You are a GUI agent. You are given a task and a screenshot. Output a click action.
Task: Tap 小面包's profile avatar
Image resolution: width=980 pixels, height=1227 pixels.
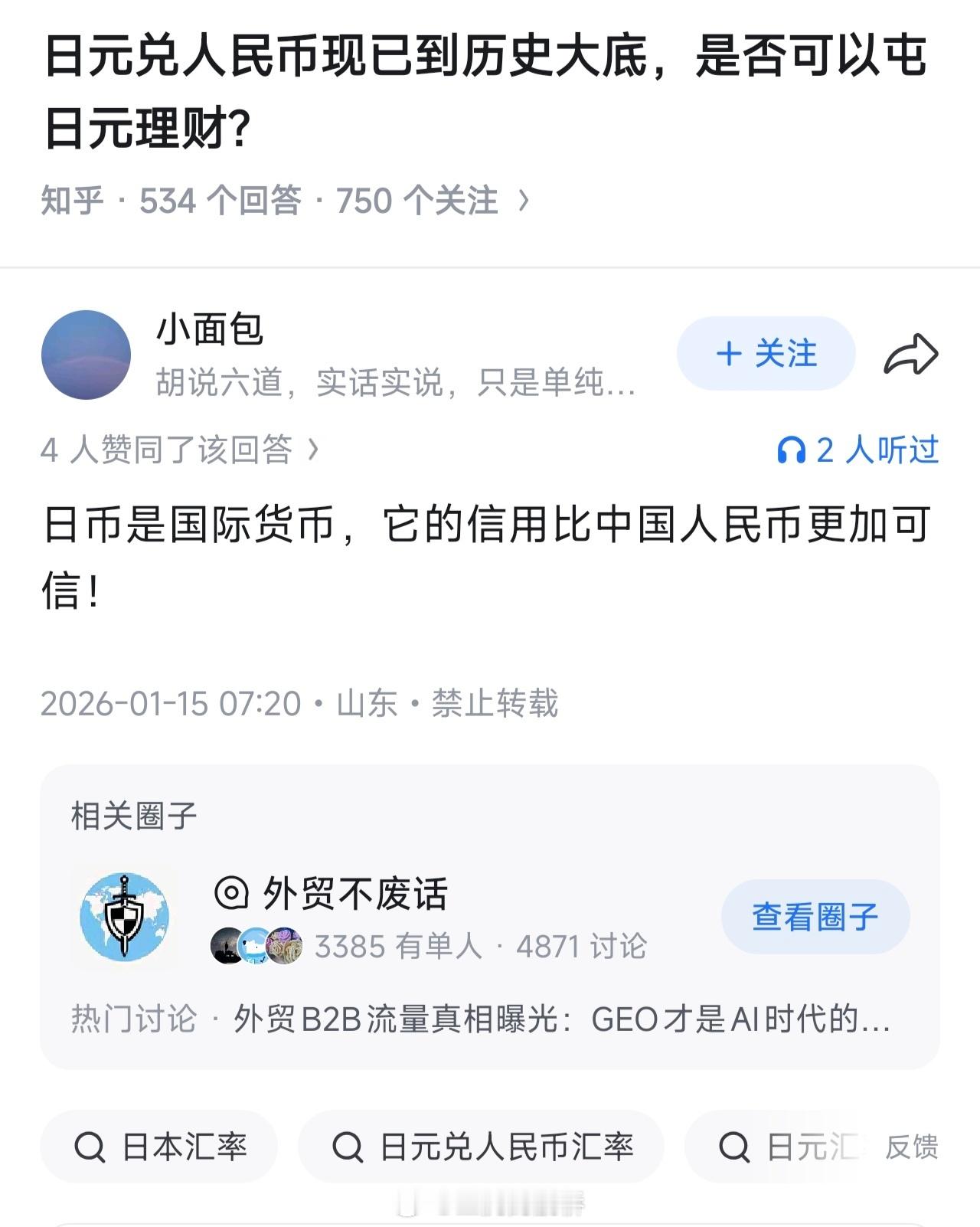point(87,354)
